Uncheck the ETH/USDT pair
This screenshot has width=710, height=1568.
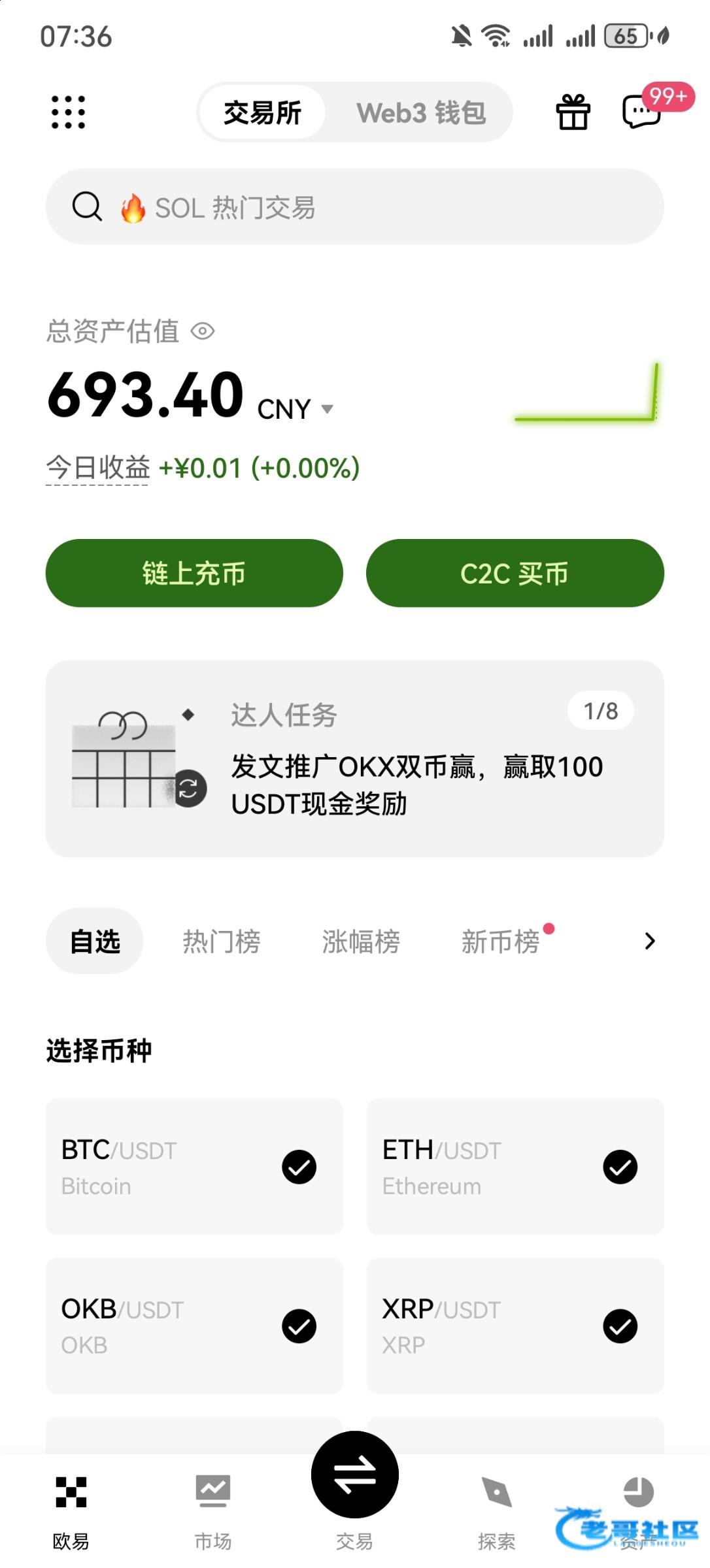pos(620,1167)
